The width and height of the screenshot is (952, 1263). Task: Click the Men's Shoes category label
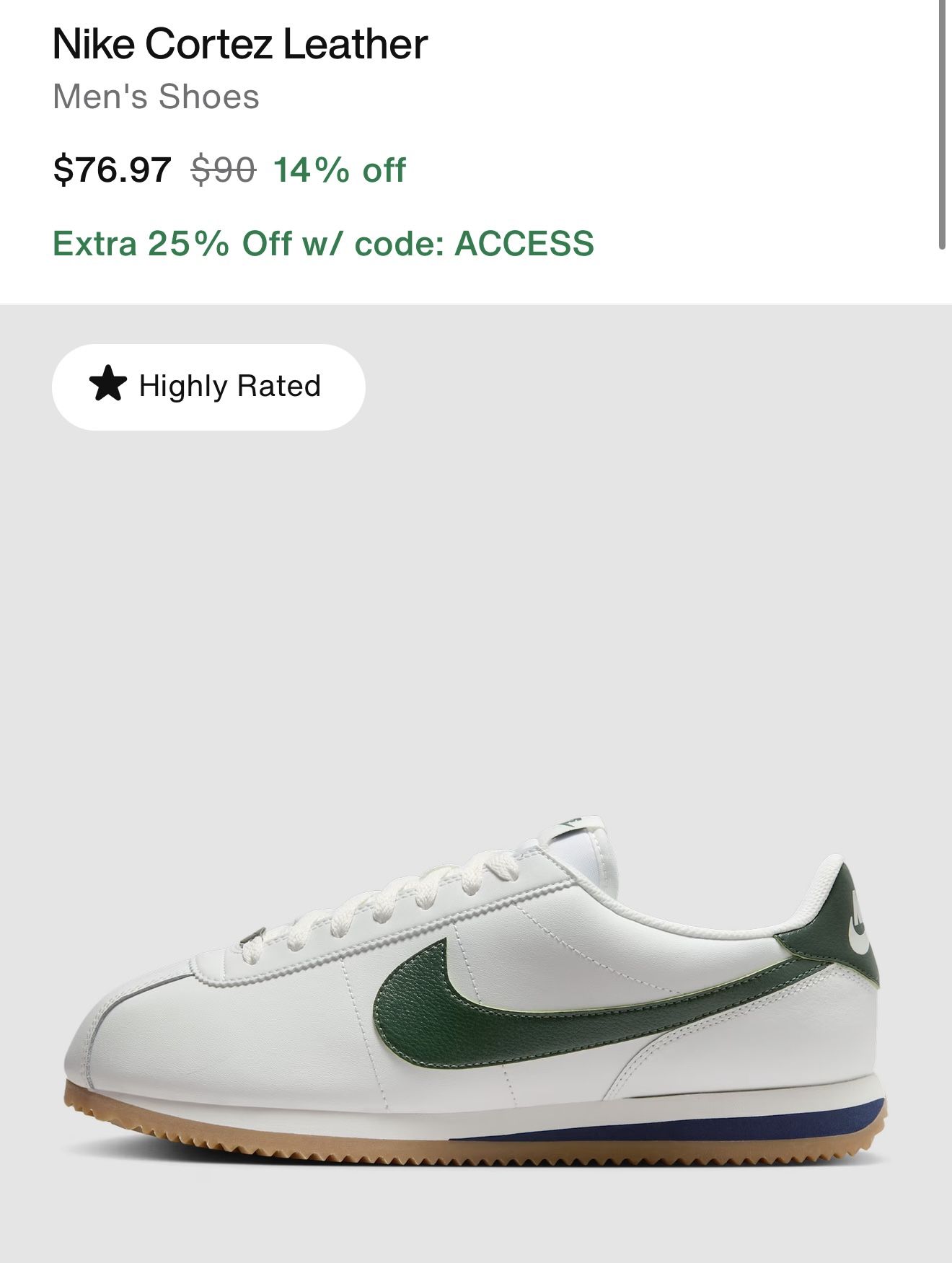coord(155,96)
